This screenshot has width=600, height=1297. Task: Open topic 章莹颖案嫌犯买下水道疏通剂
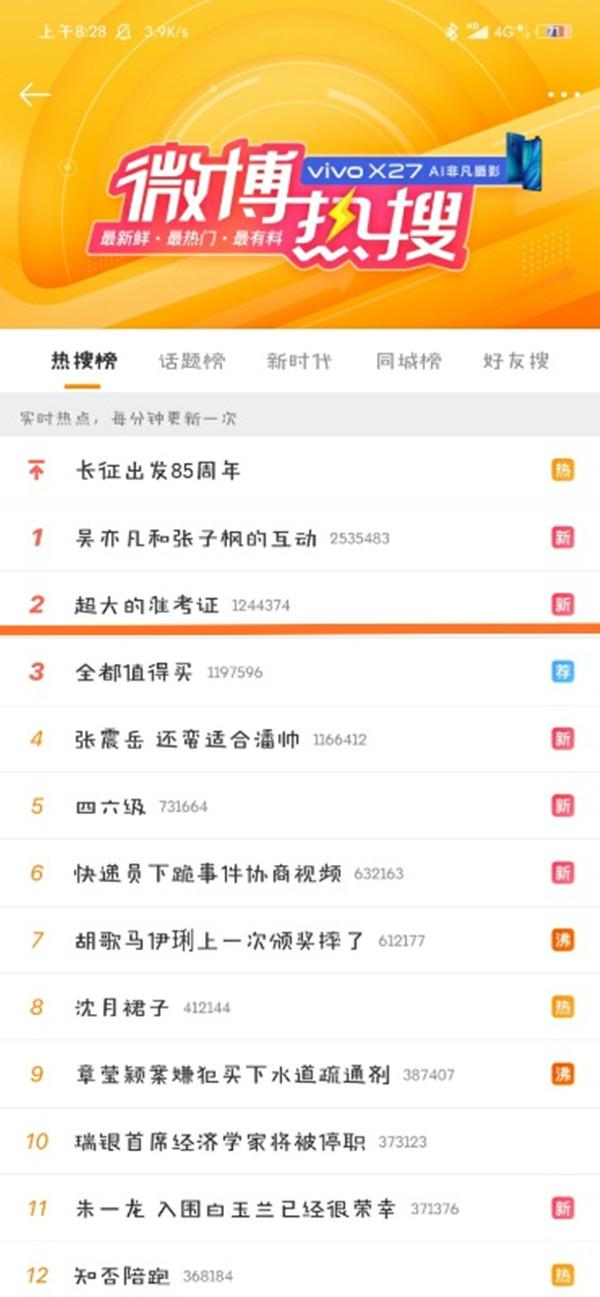pos(300,1074)
